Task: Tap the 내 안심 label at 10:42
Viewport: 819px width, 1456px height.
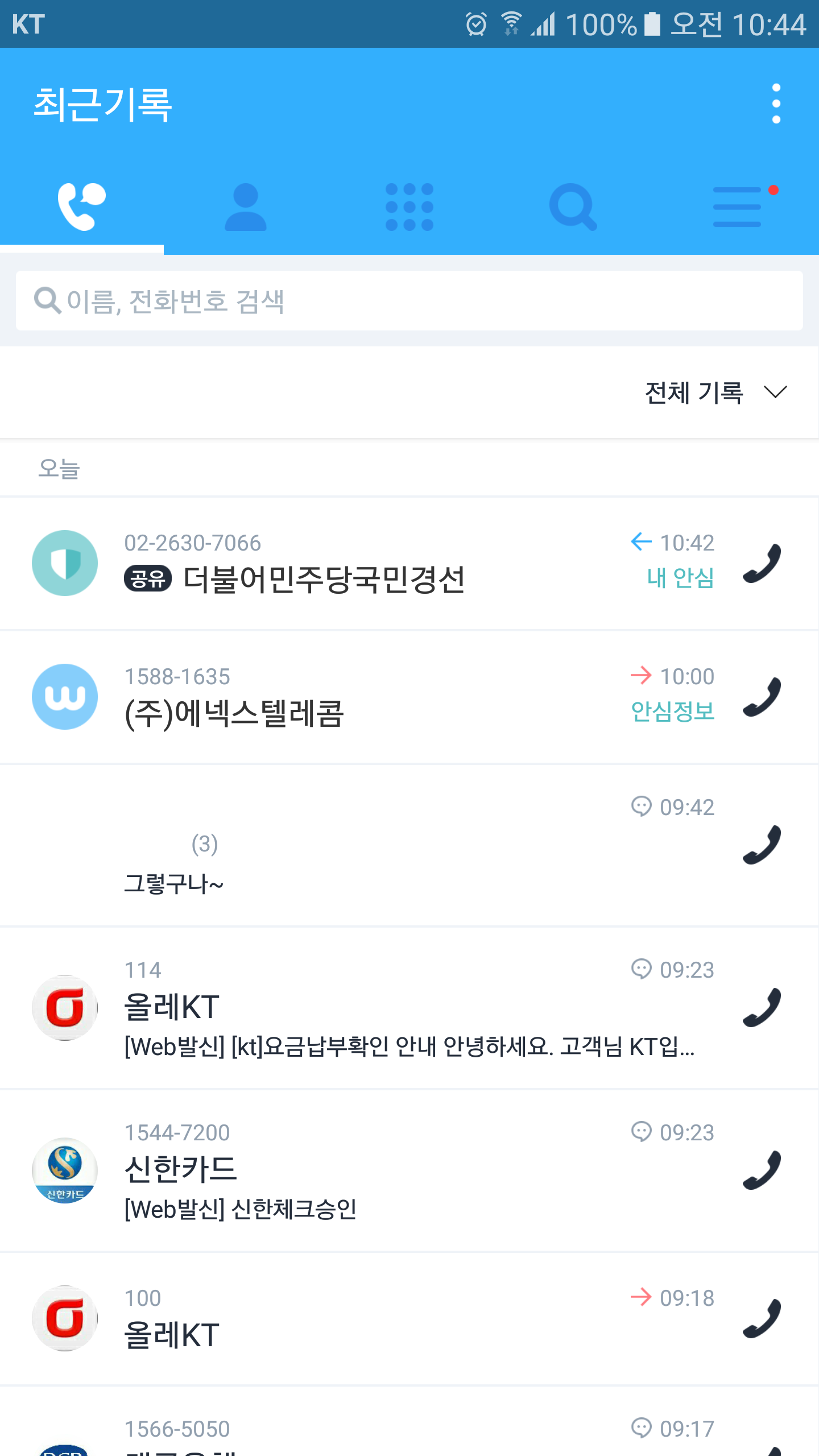Action: pyautogui.click(x=680, y=578)
